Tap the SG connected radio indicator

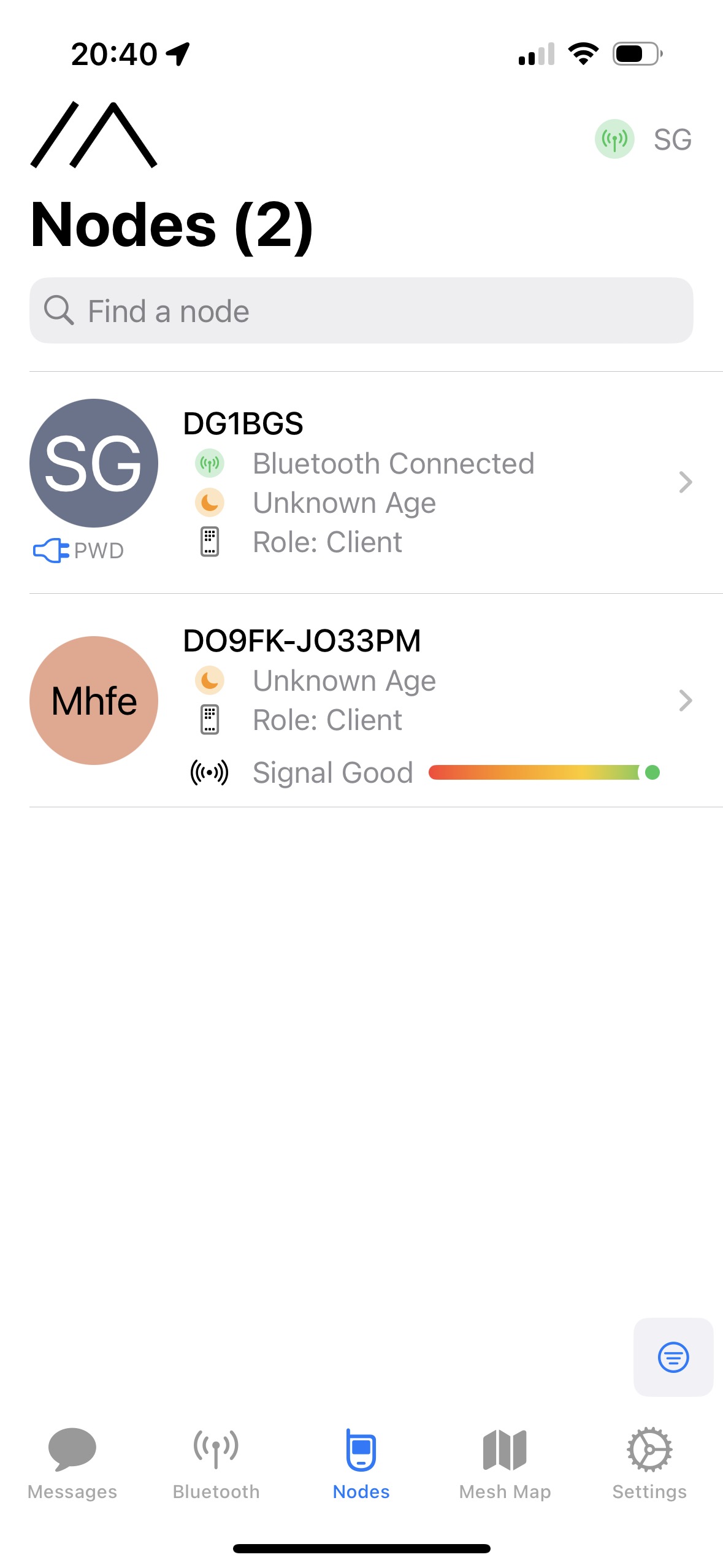[643, 139]
